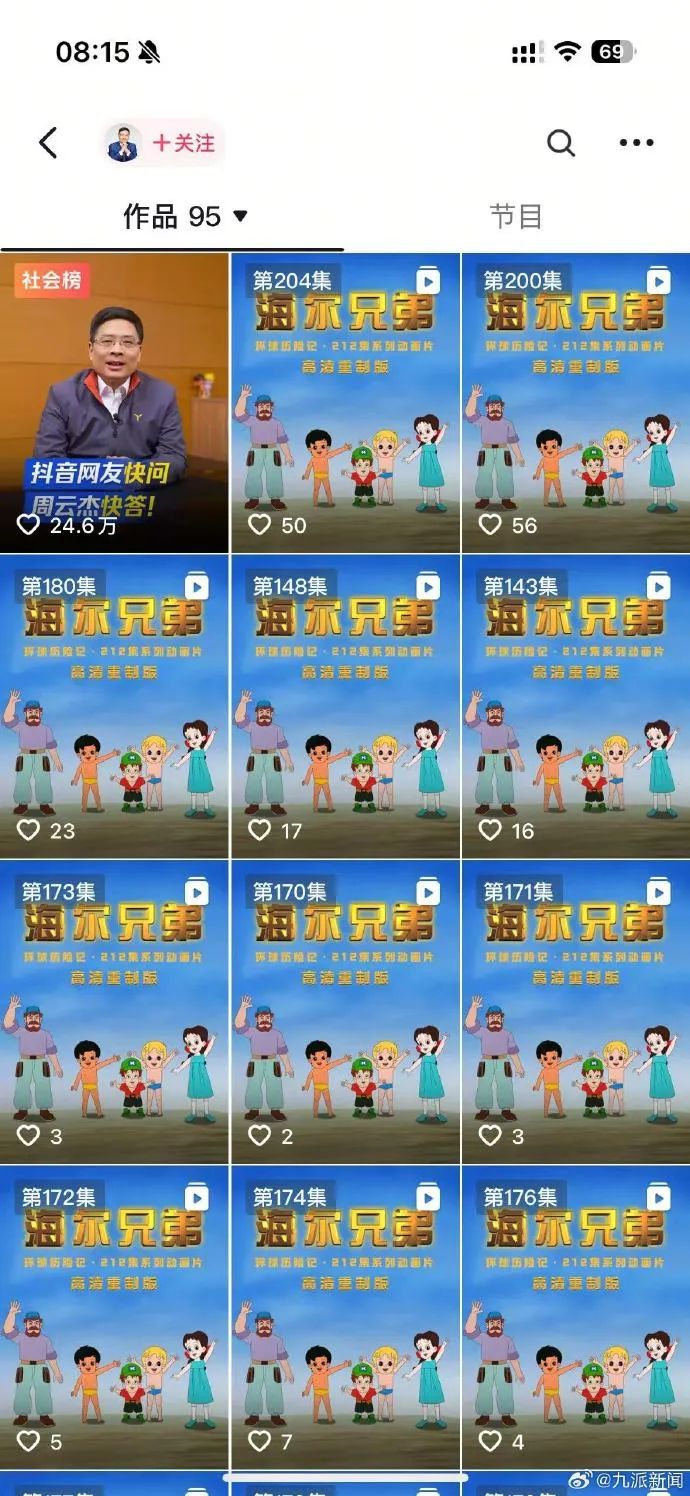Go back using the arrow

point(47,143)
